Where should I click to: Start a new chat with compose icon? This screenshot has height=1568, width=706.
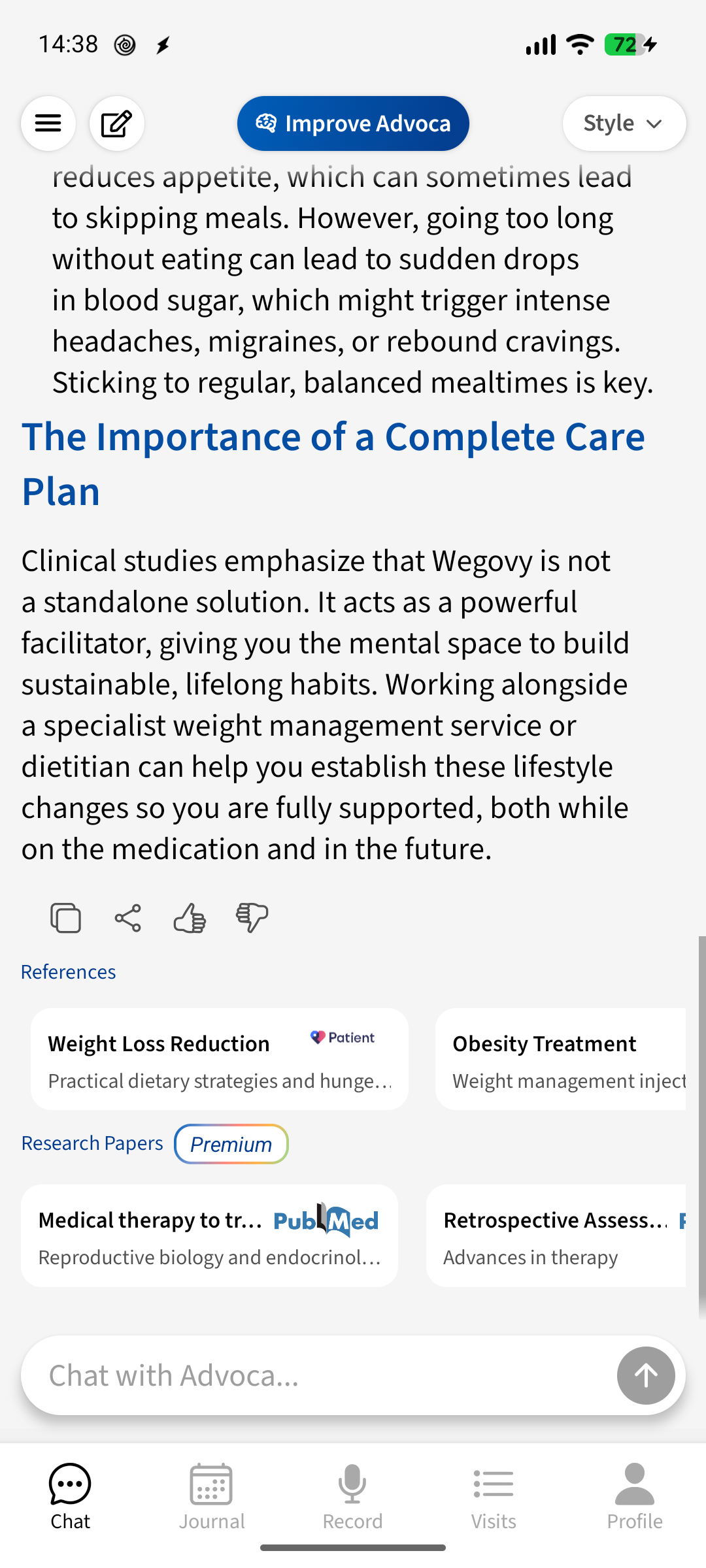pos(117,123)
